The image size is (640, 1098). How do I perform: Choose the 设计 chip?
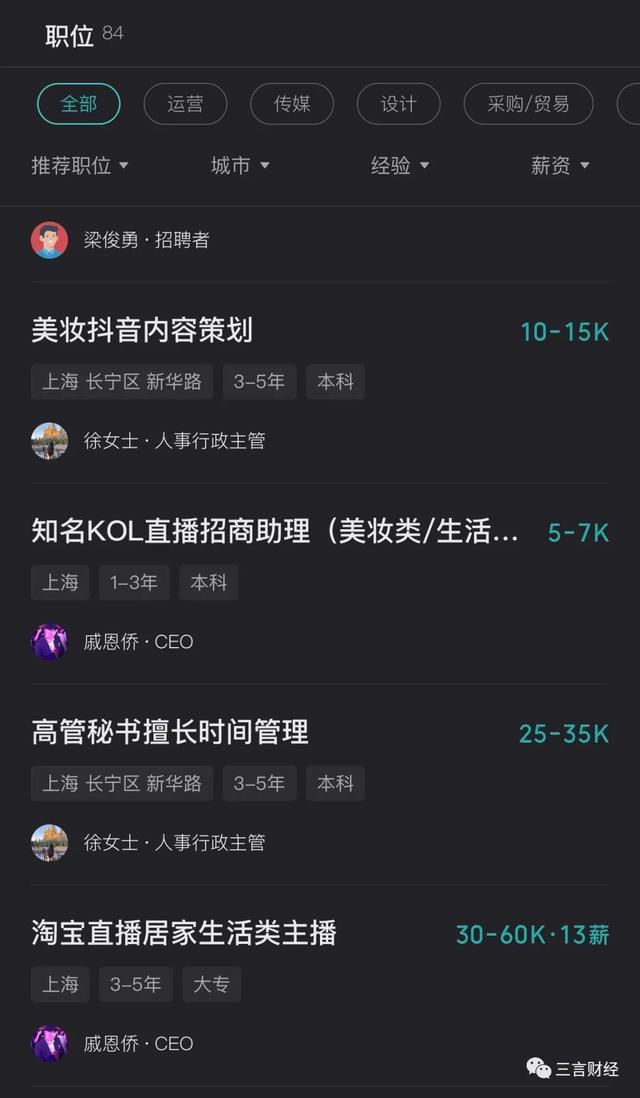pyautogui.click(x=398, y=104)
